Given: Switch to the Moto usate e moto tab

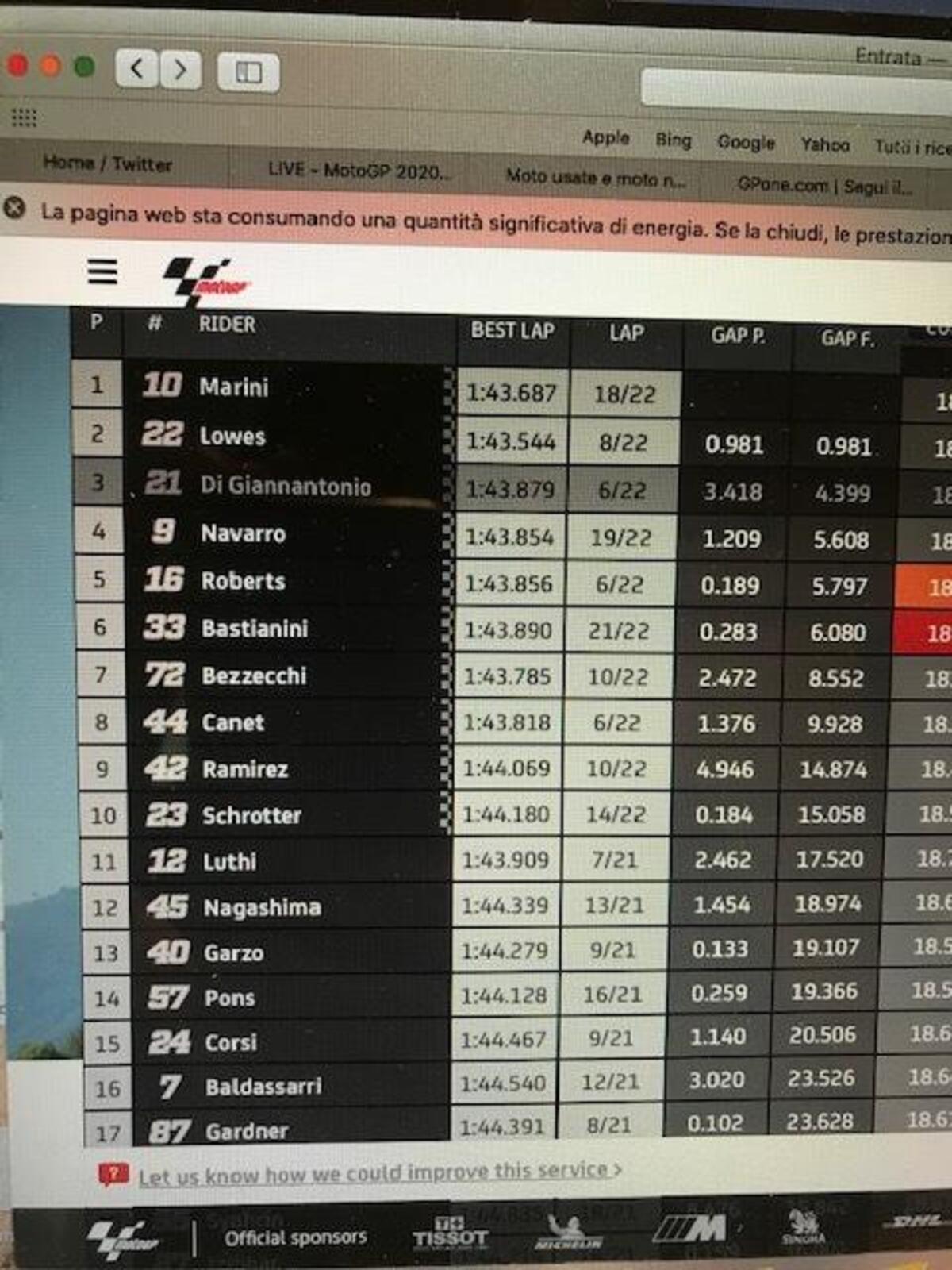Looking at the screenshot, I should pos(595,178).
